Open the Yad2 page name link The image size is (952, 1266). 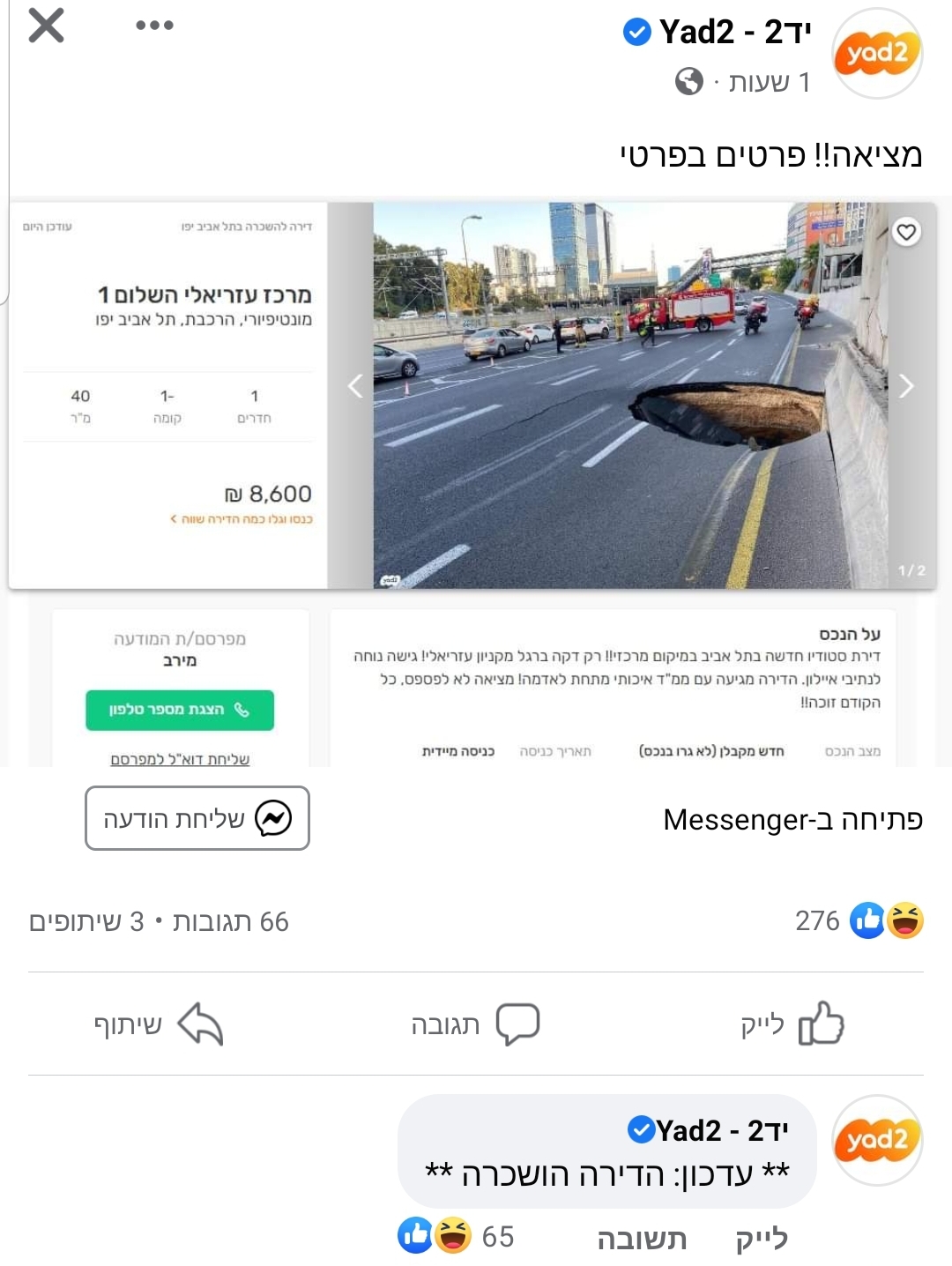(x=733, y=33)
